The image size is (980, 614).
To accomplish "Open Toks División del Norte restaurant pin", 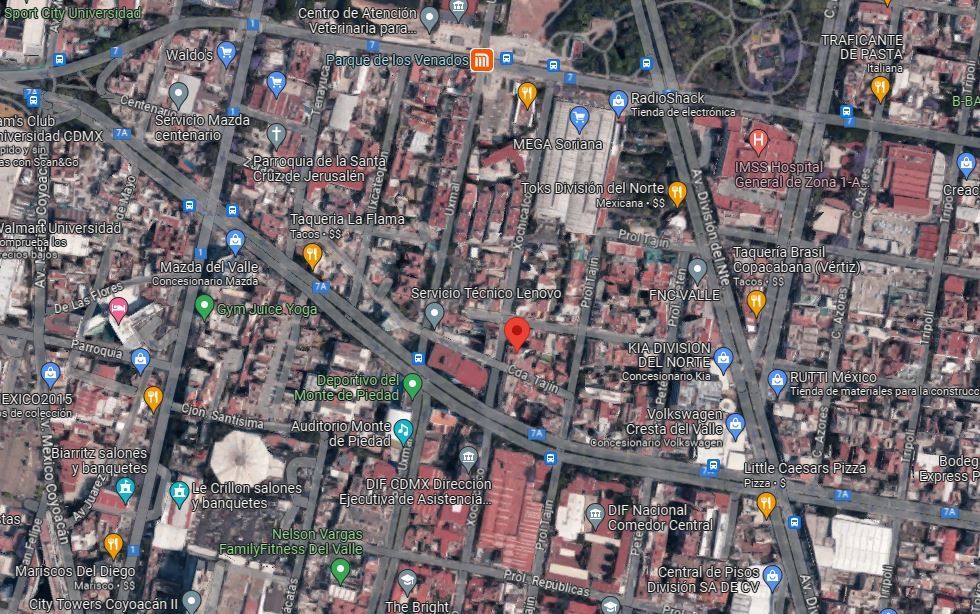I will pyautogui.click(x=677, y=194).
